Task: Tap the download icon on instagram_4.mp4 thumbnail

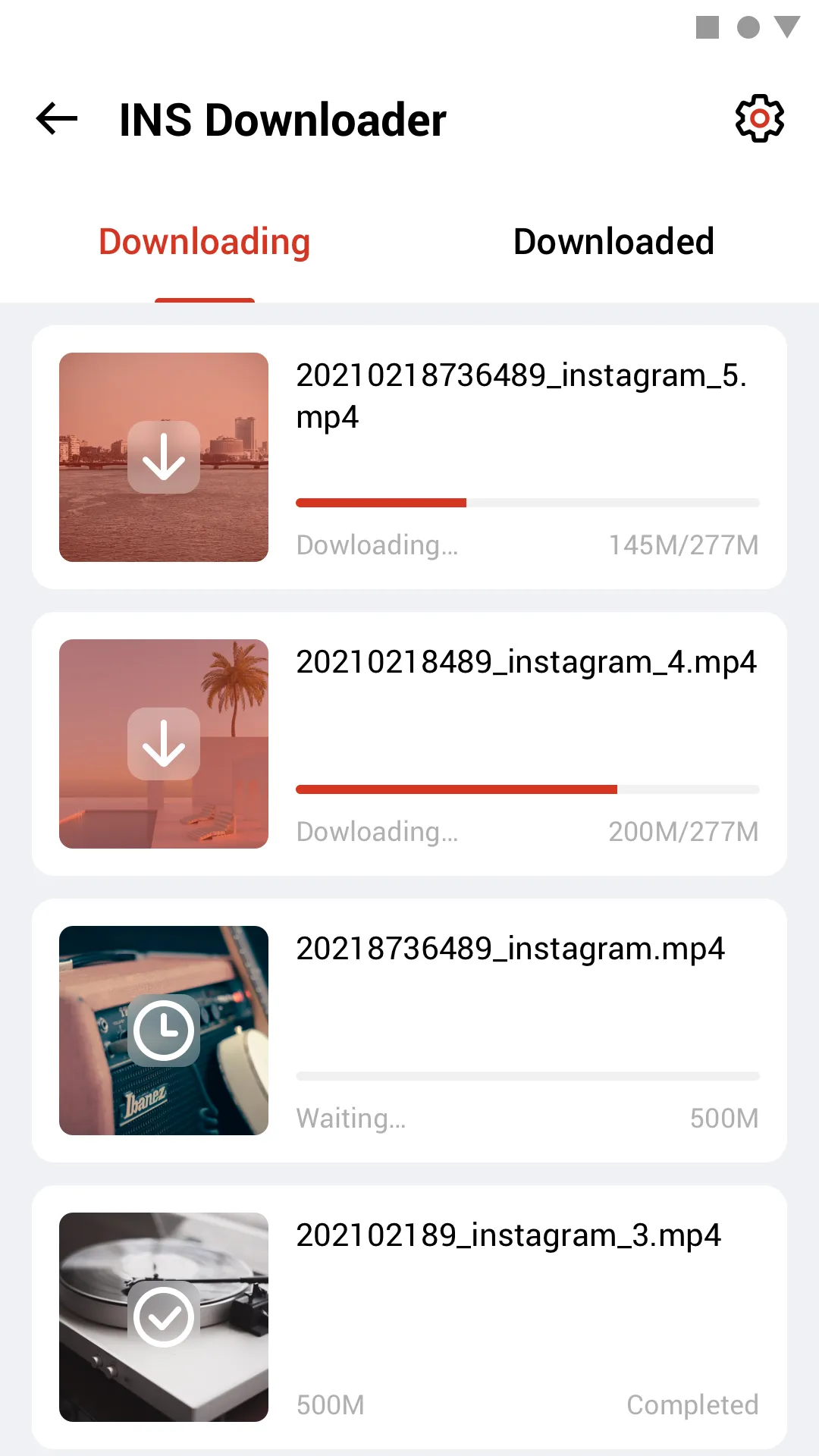Action: pos(164,744)
